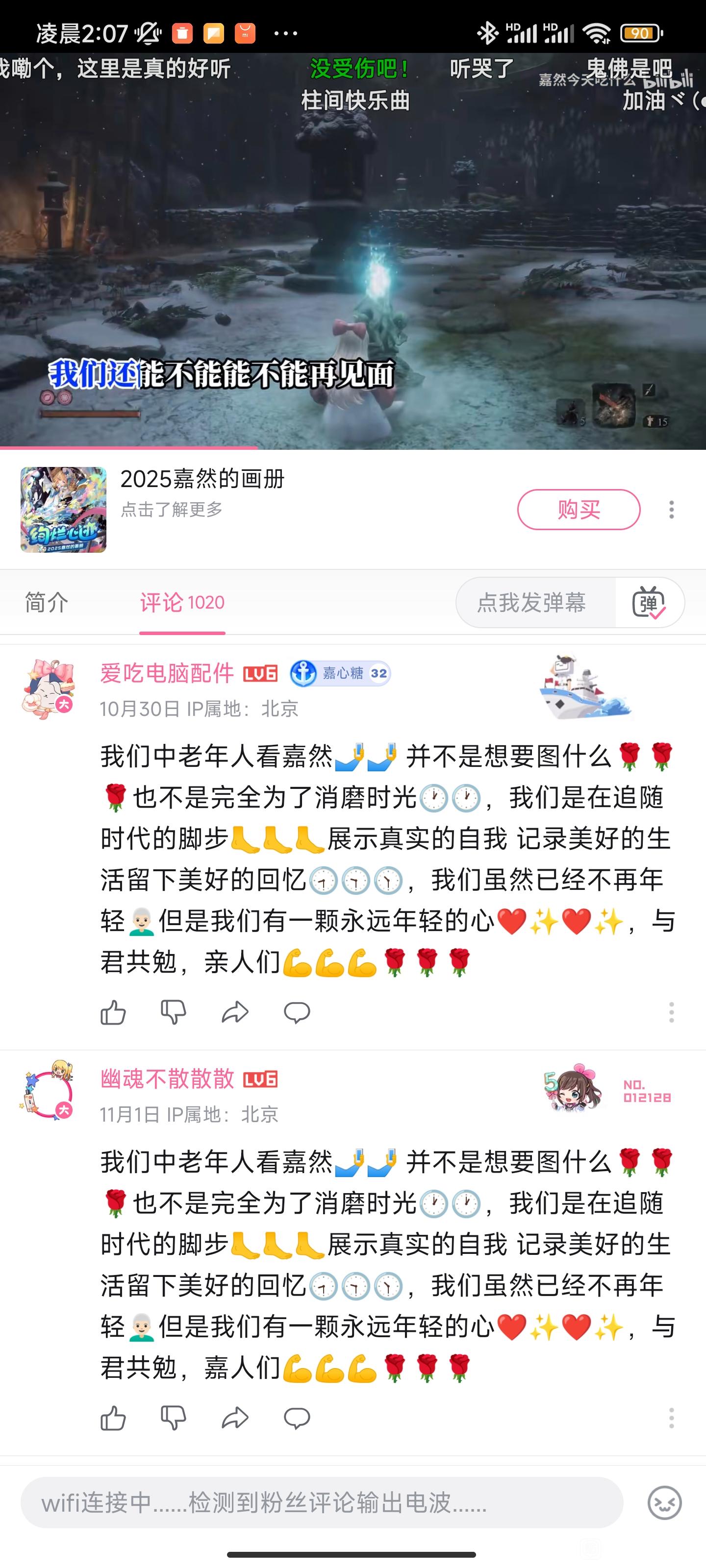The image size is (706, 1568).
Task: Like 爱吃电脑配件's comment
Action: click(113, 1013)
